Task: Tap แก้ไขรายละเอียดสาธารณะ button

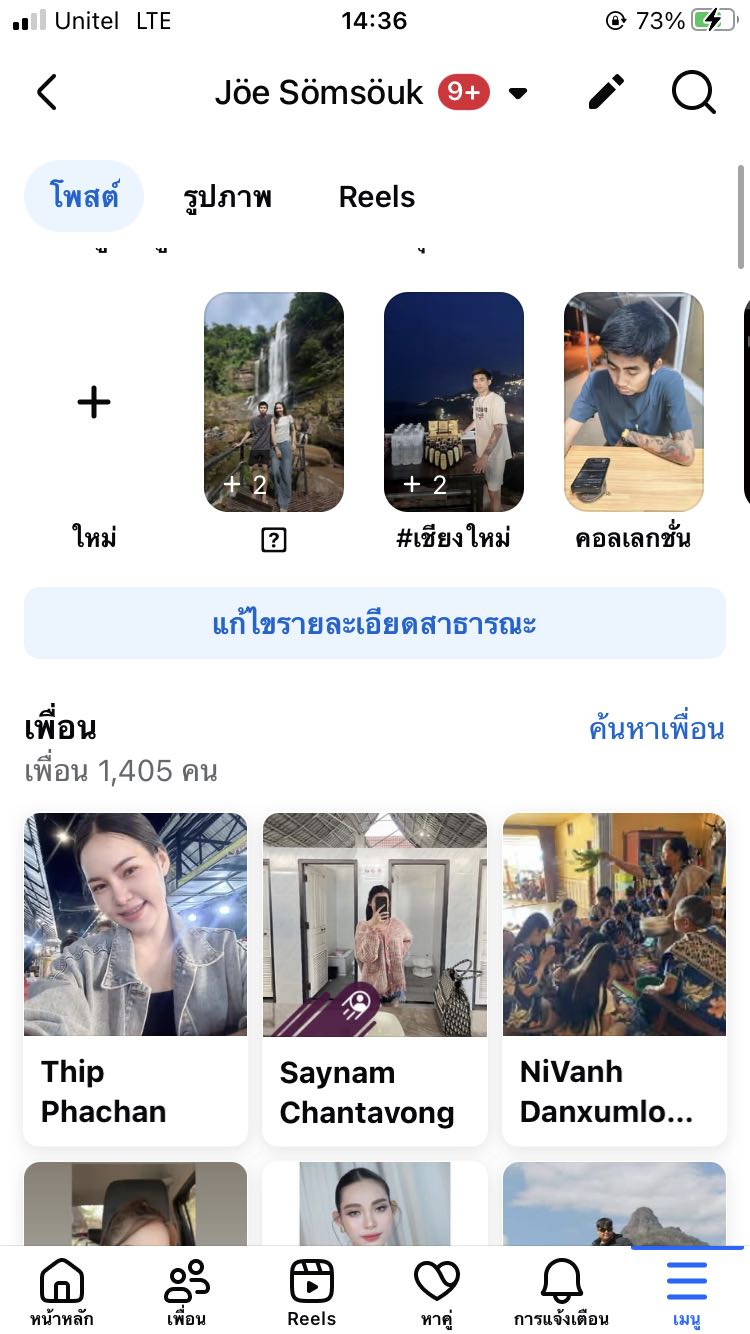Action: point(375,624)
